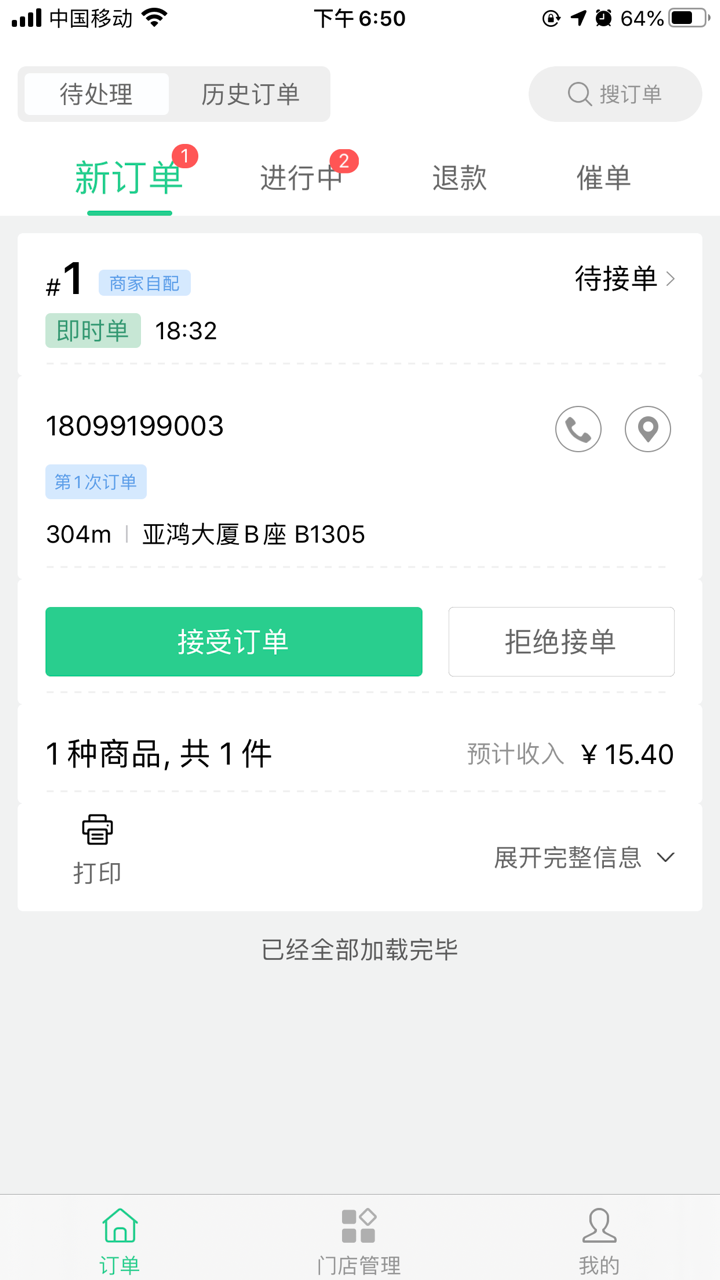The image size is (720, 1280).
Task: Open 我的 profile from bottom navigation
Action: 597,1235
